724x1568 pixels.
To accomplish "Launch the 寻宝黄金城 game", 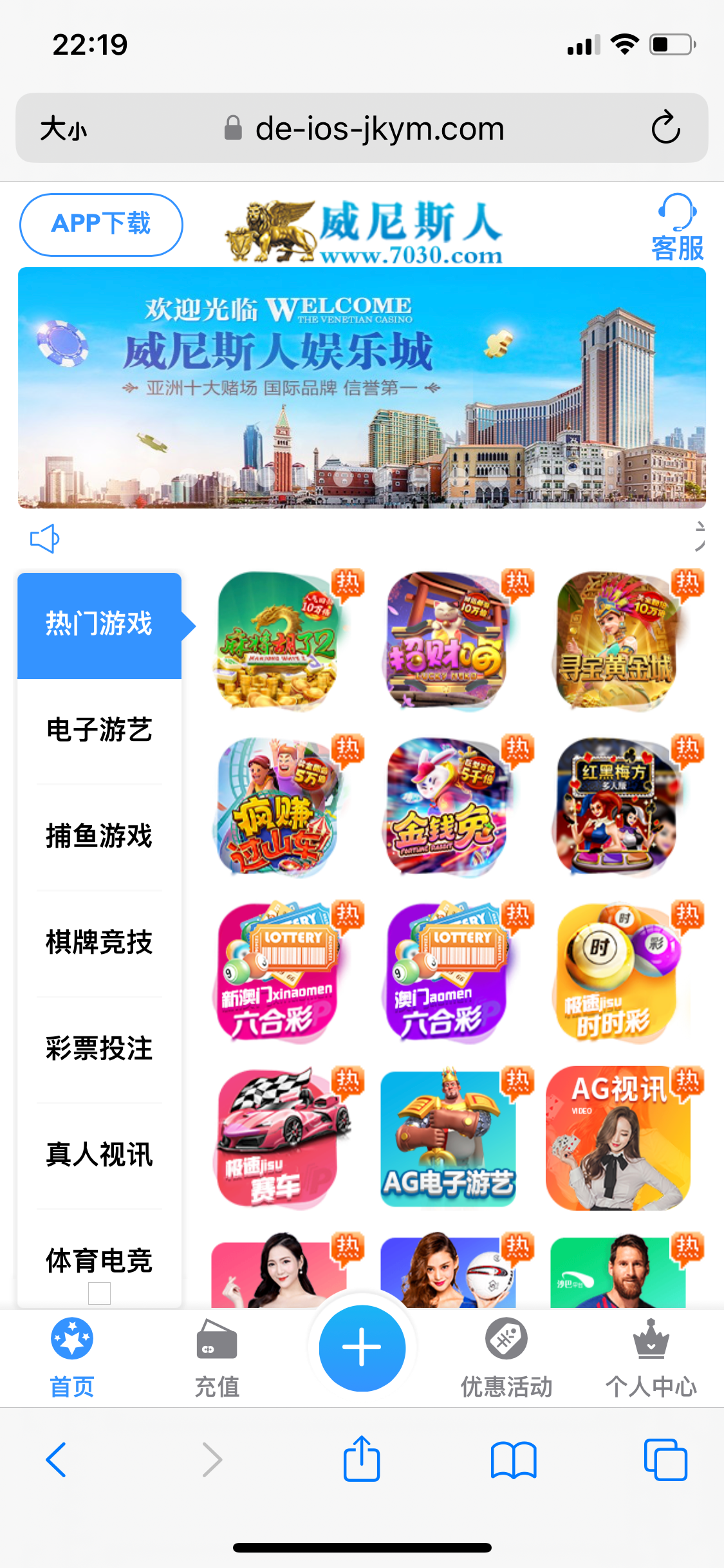I will point(616,640).
